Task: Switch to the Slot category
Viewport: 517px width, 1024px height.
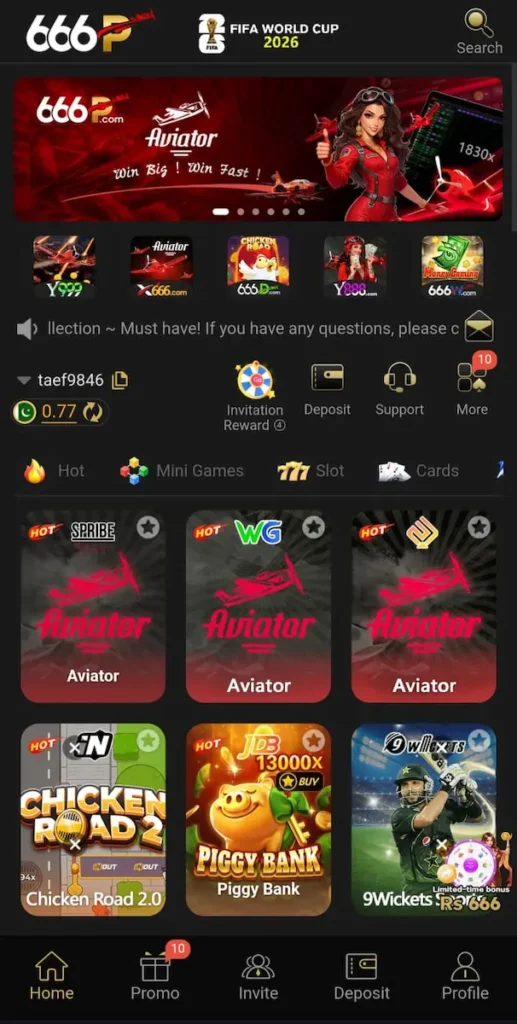Action: coord(311,471)
